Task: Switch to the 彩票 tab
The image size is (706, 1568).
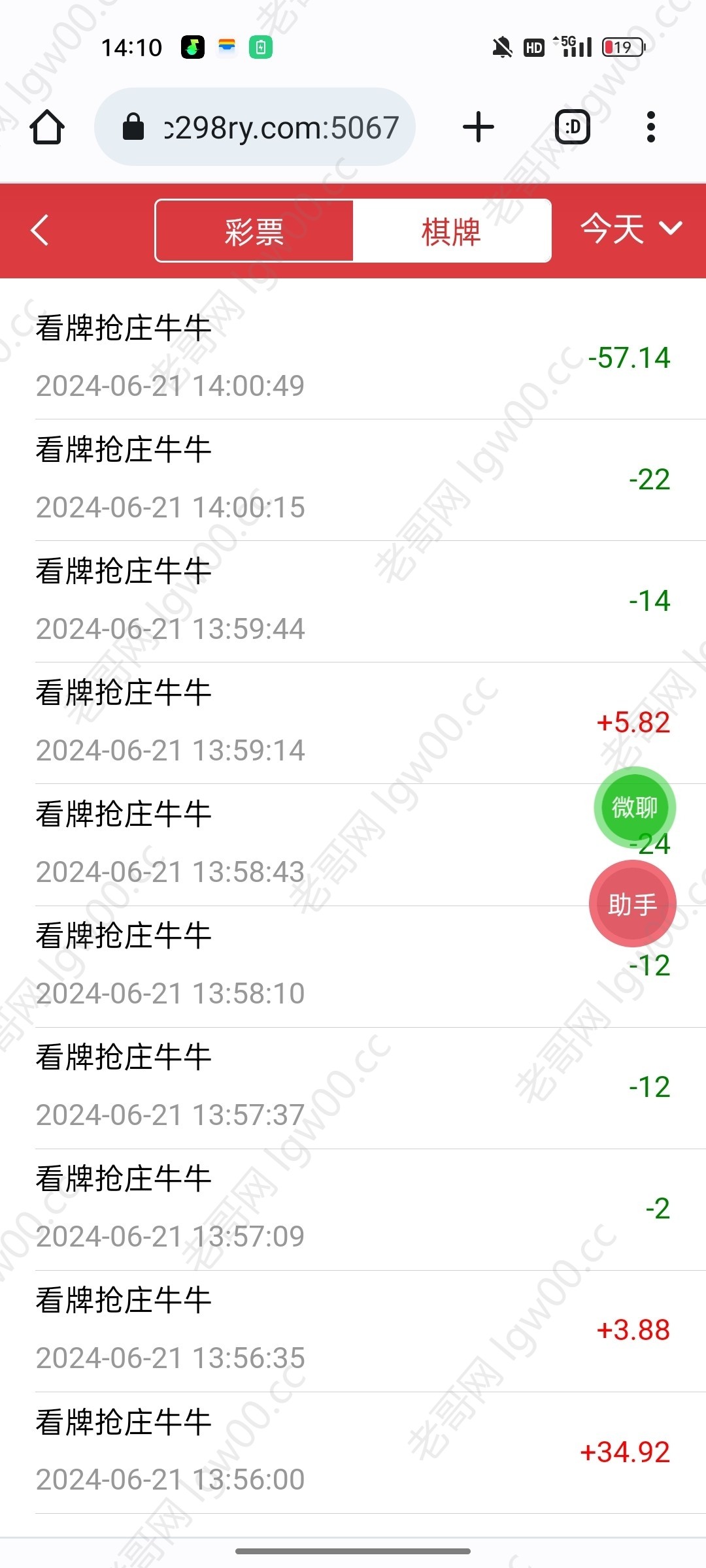Action: coord(254,231)
